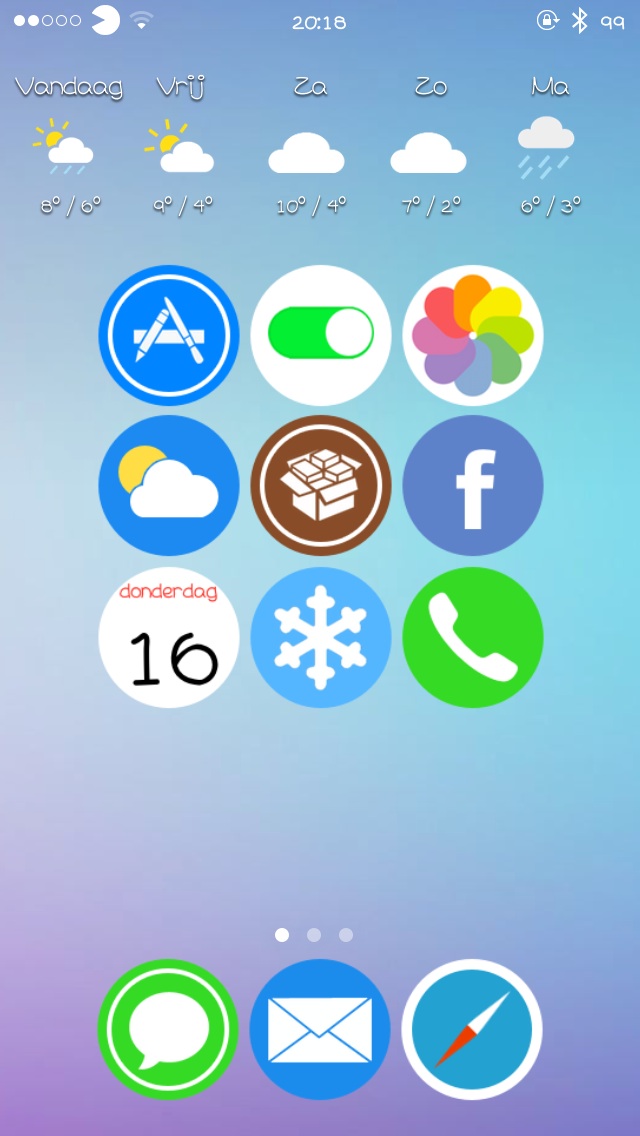Image resolution: width=640 pixels, height=1136 pixels.
Task: Open the Mail app in the dock
Action: point(320,1030)
